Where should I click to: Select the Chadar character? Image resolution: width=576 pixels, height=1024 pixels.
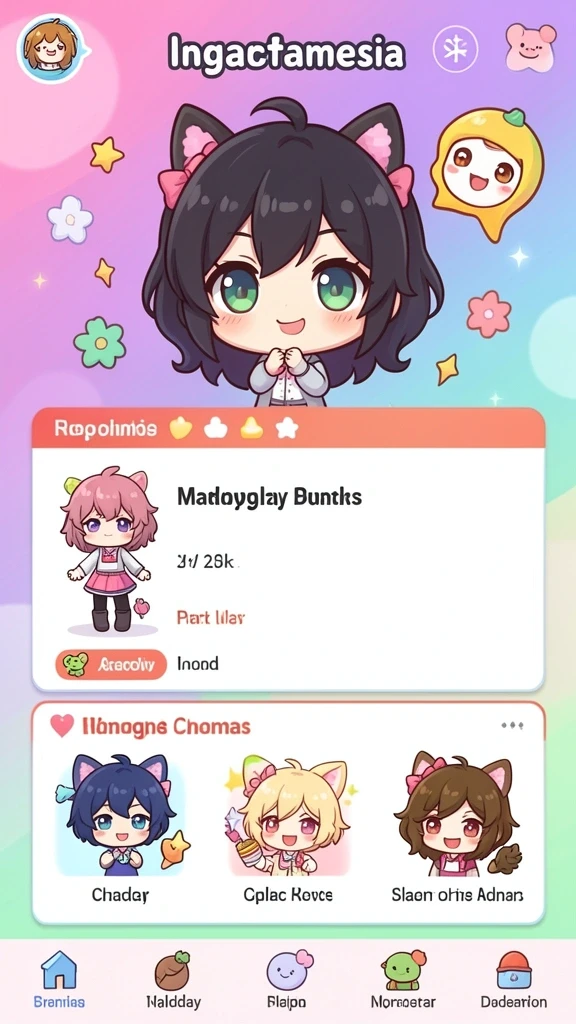click(120, 829)
